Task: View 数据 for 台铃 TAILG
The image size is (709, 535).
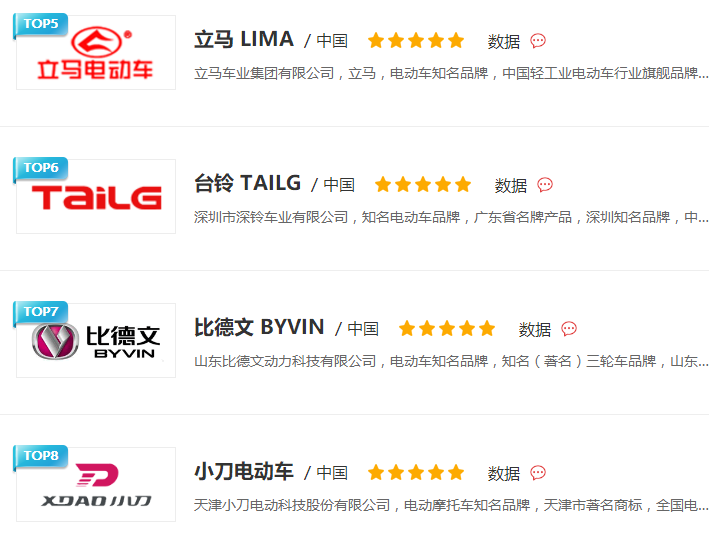Action: [x=511, y=185]
